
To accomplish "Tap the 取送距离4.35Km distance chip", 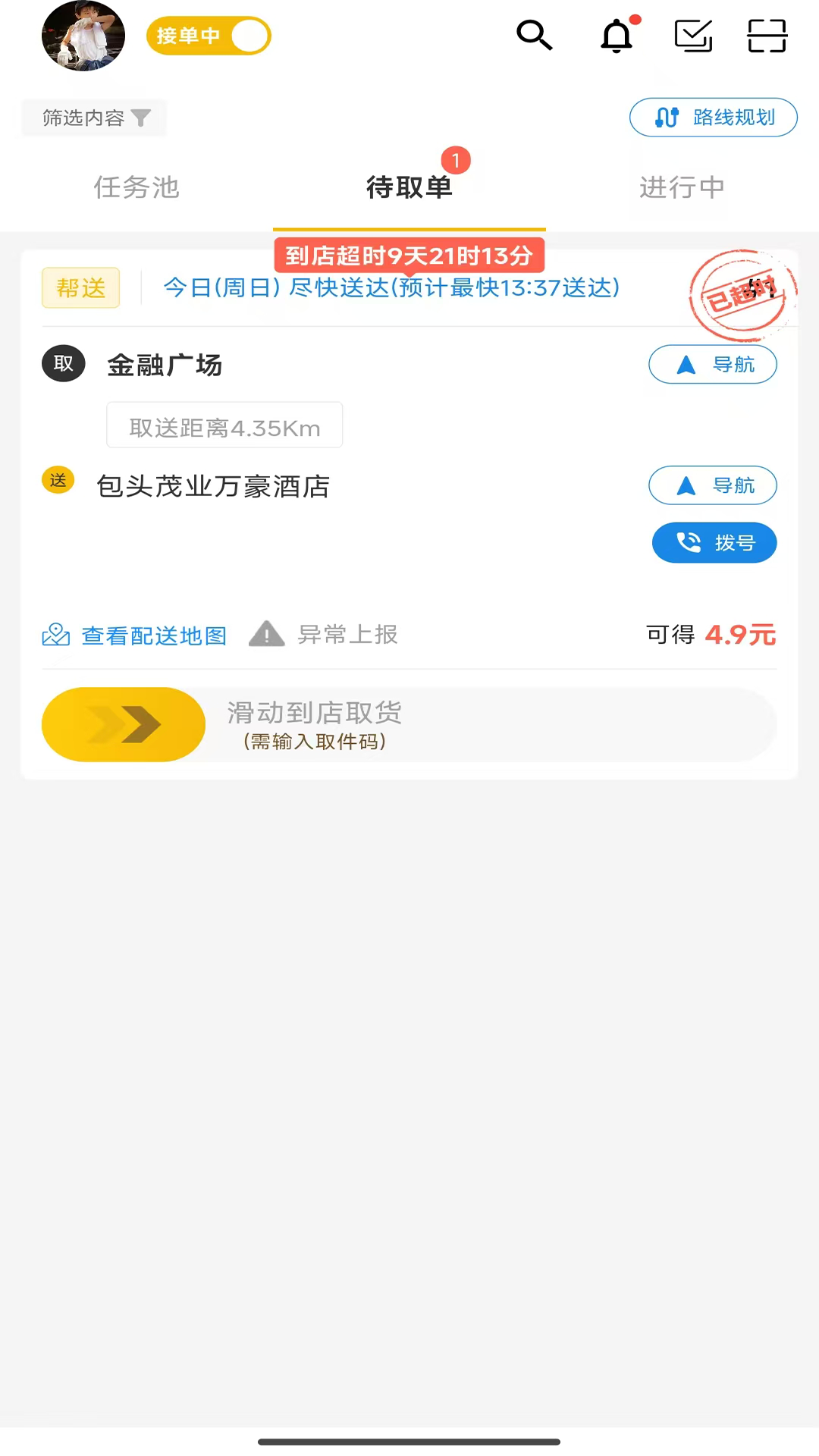I will 224,425.
